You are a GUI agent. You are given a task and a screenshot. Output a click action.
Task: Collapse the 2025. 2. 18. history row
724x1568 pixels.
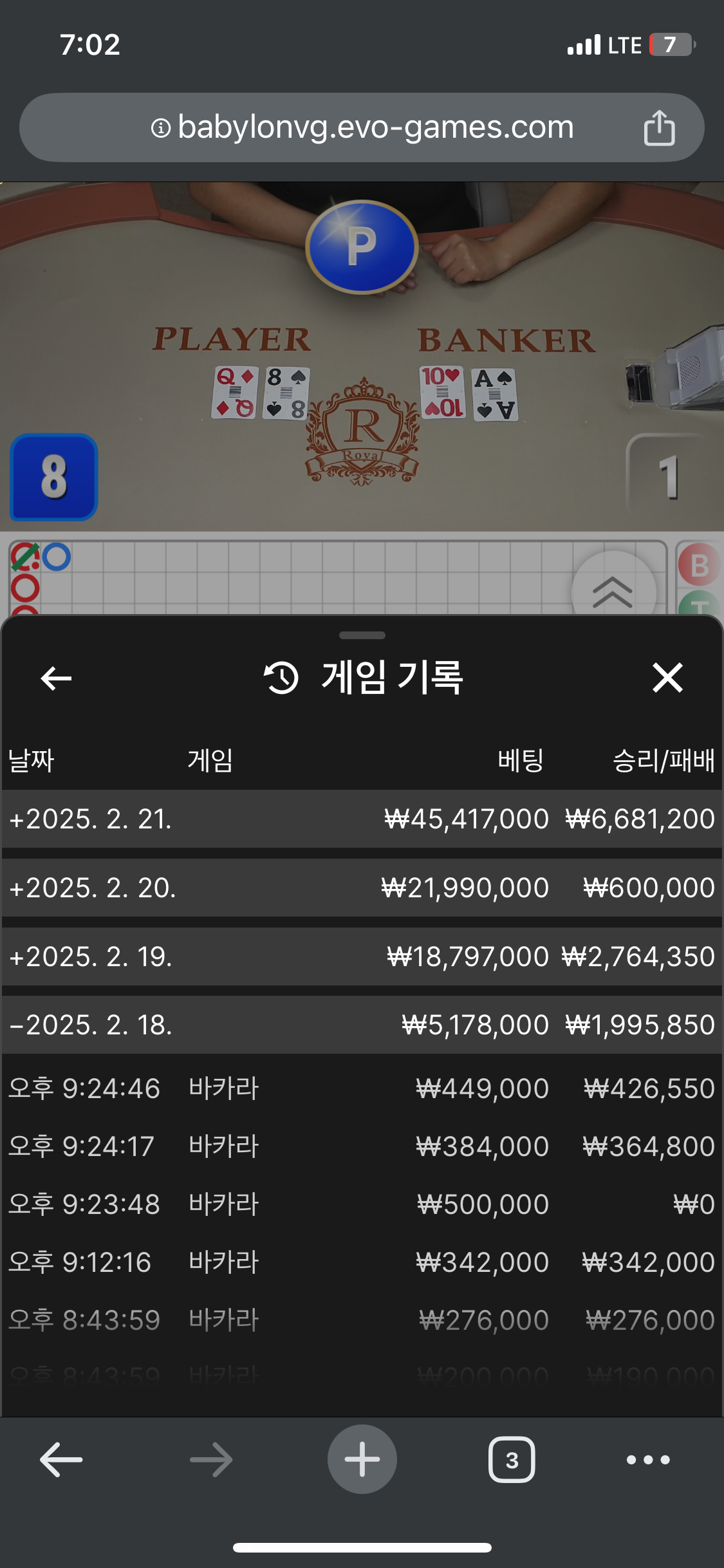click(362, 1025)
